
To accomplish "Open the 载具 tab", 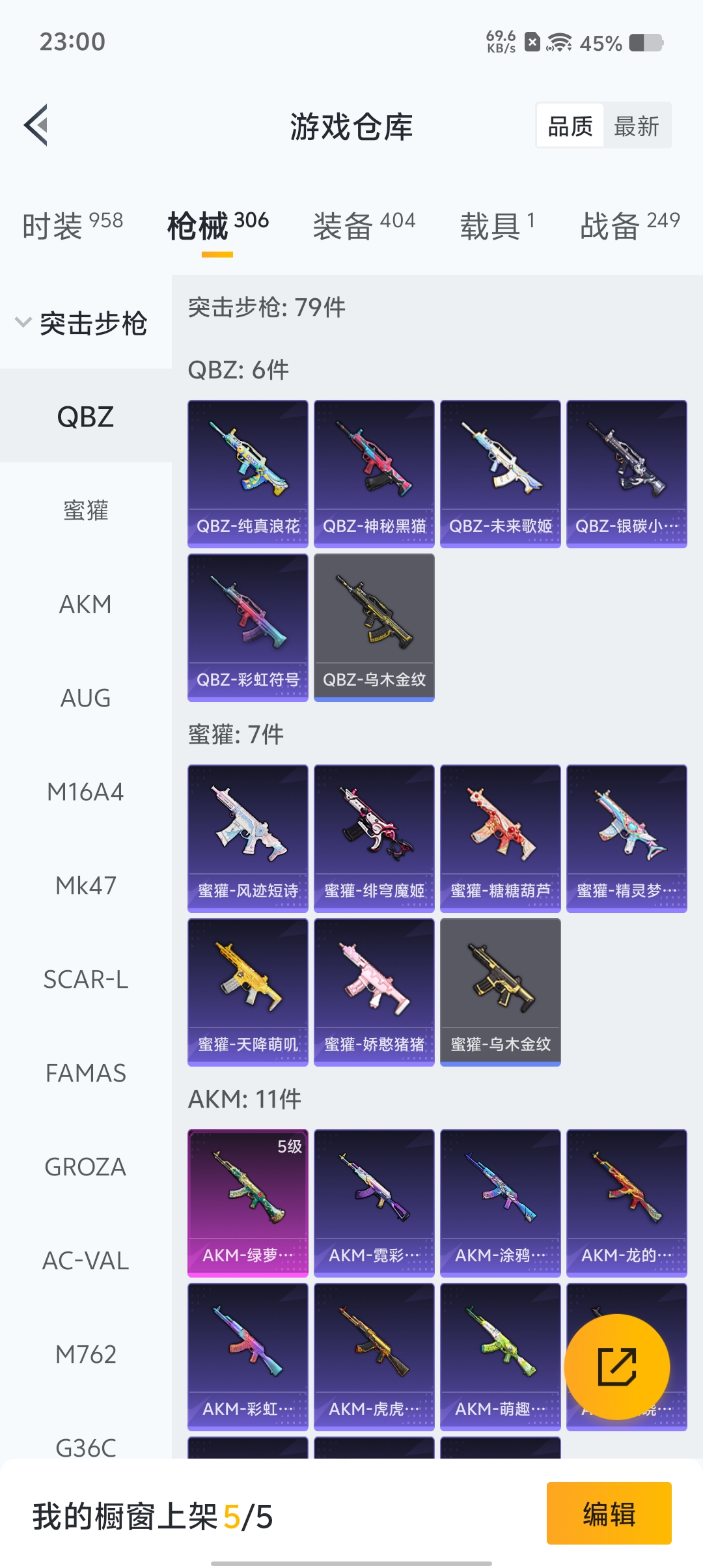I will pyautogui.click(x=497, y=226).
